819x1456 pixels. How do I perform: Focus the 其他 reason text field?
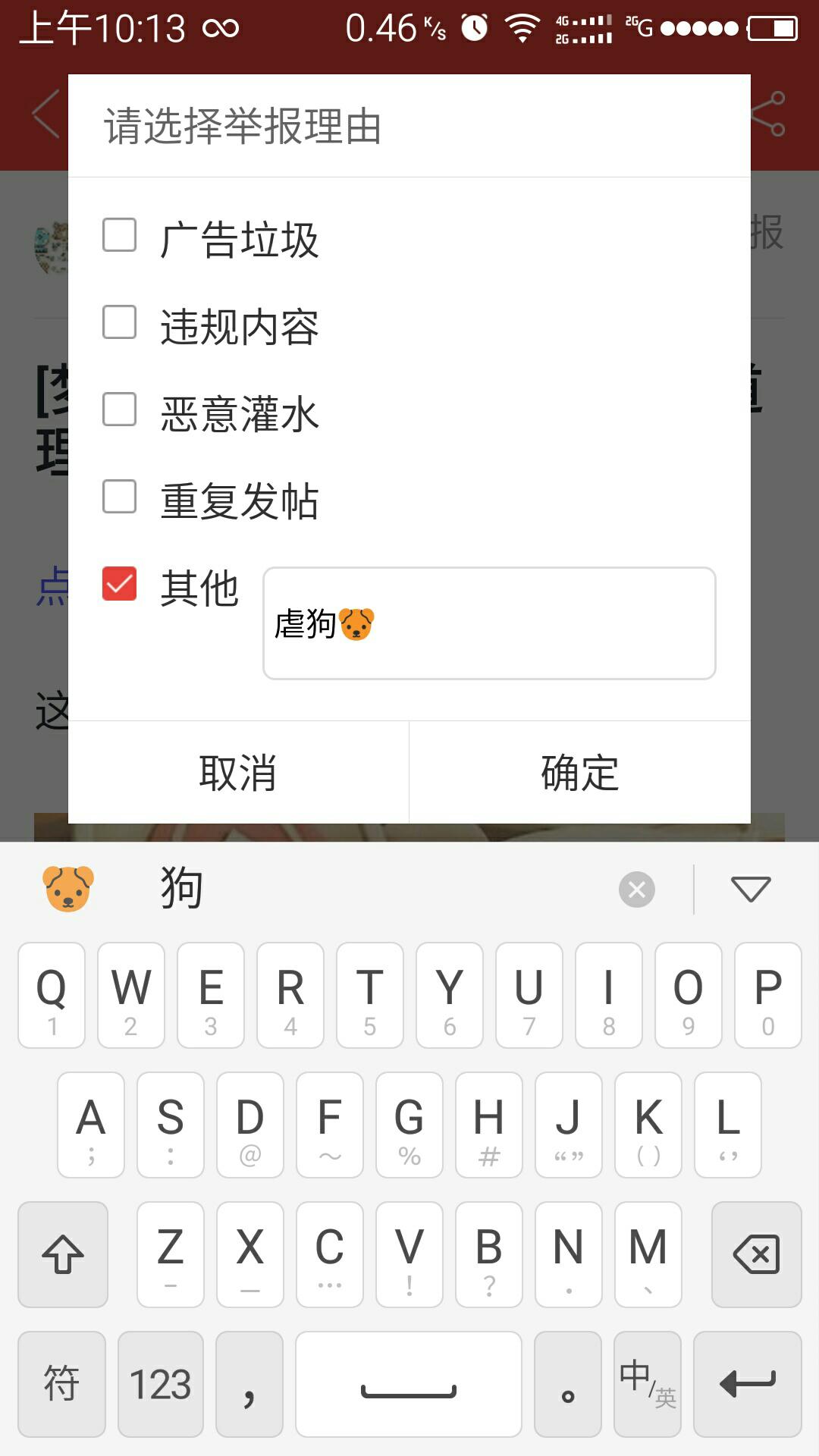pyautogui.click(x=489, y=623)
